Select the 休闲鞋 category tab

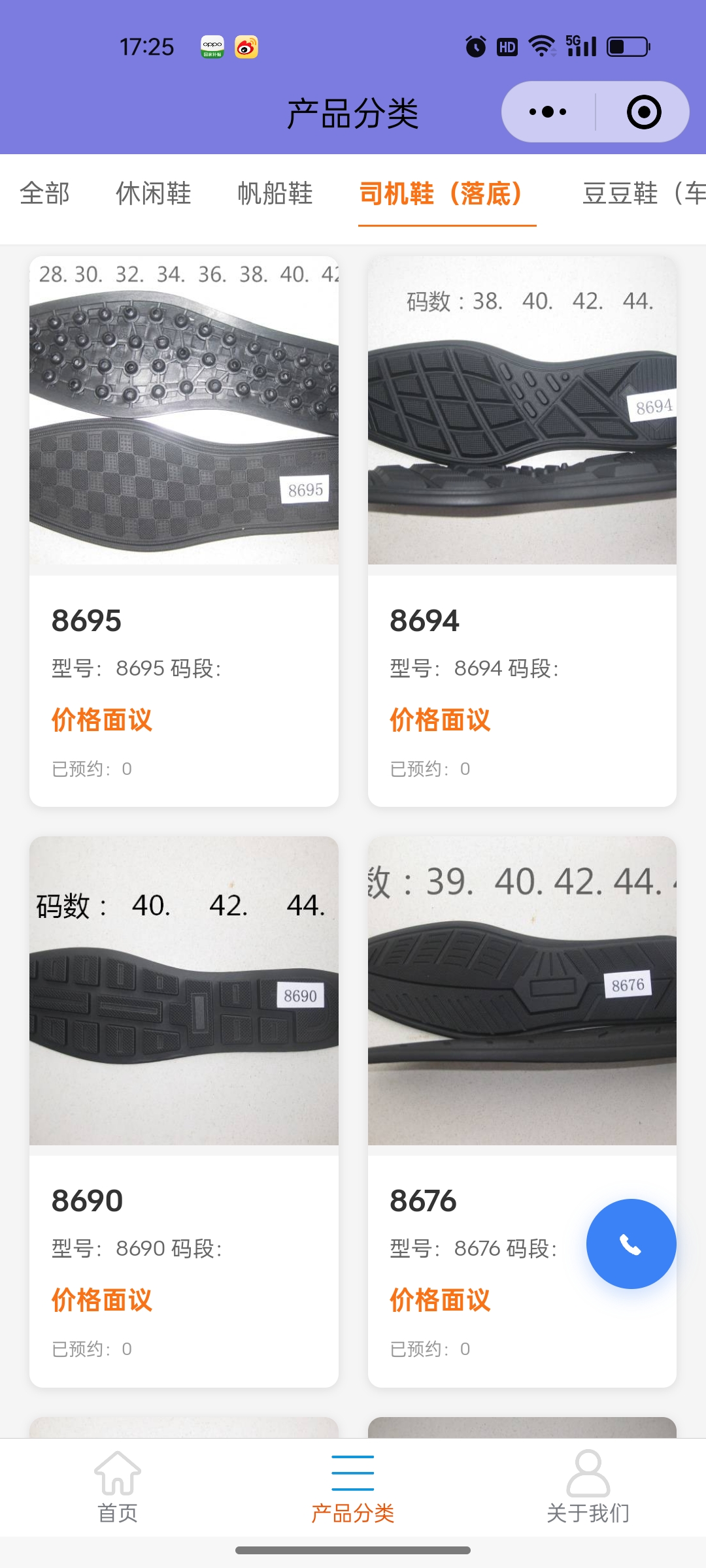(154, 194)
